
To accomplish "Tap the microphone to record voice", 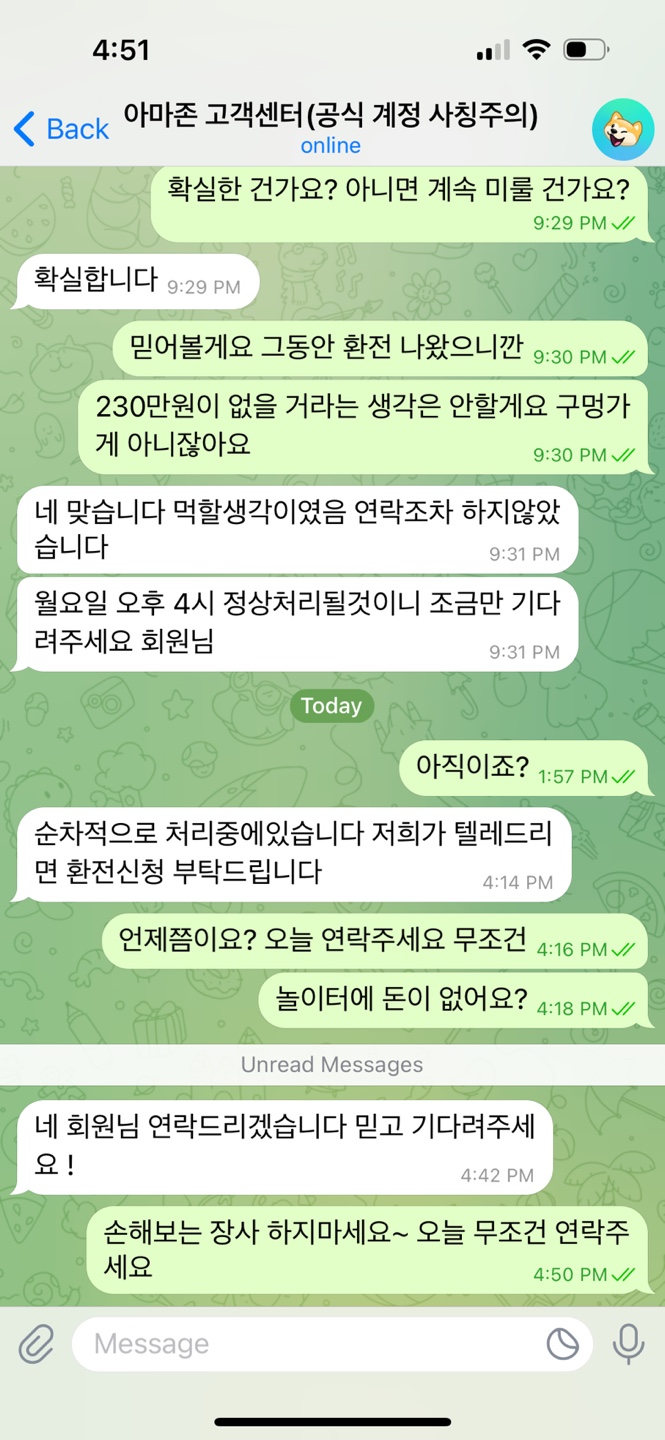I will click(628, 1344).
